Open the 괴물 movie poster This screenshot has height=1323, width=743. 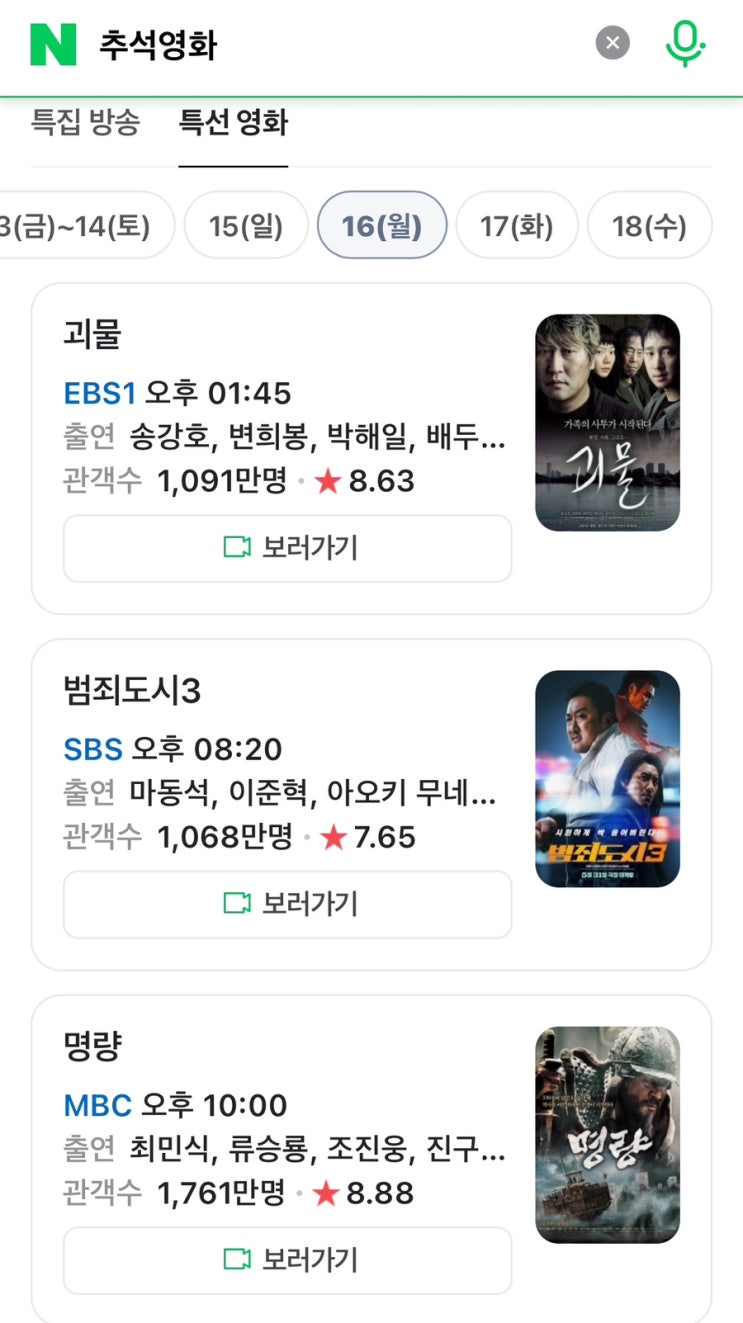click(x=608, y=423)
